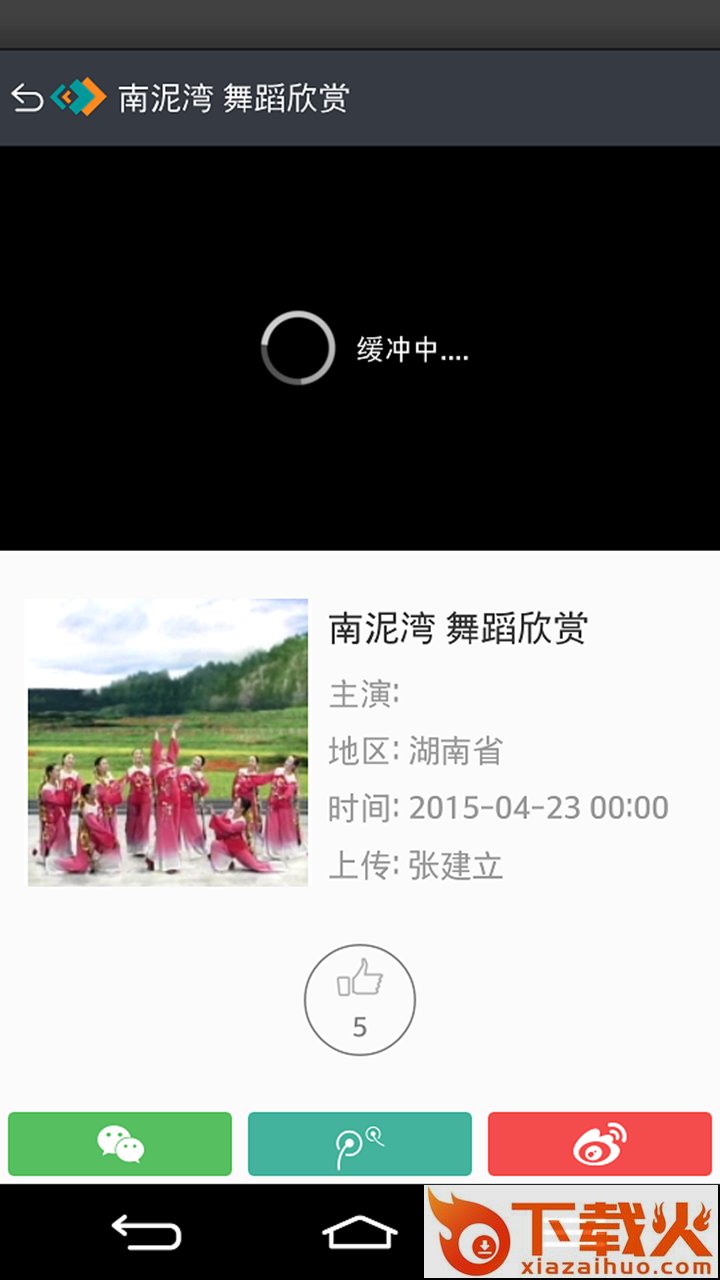Tap the system back navigation button
Image resolution: width=720 pixels, height=1280 pixels.
click(x=146, y=1232)
